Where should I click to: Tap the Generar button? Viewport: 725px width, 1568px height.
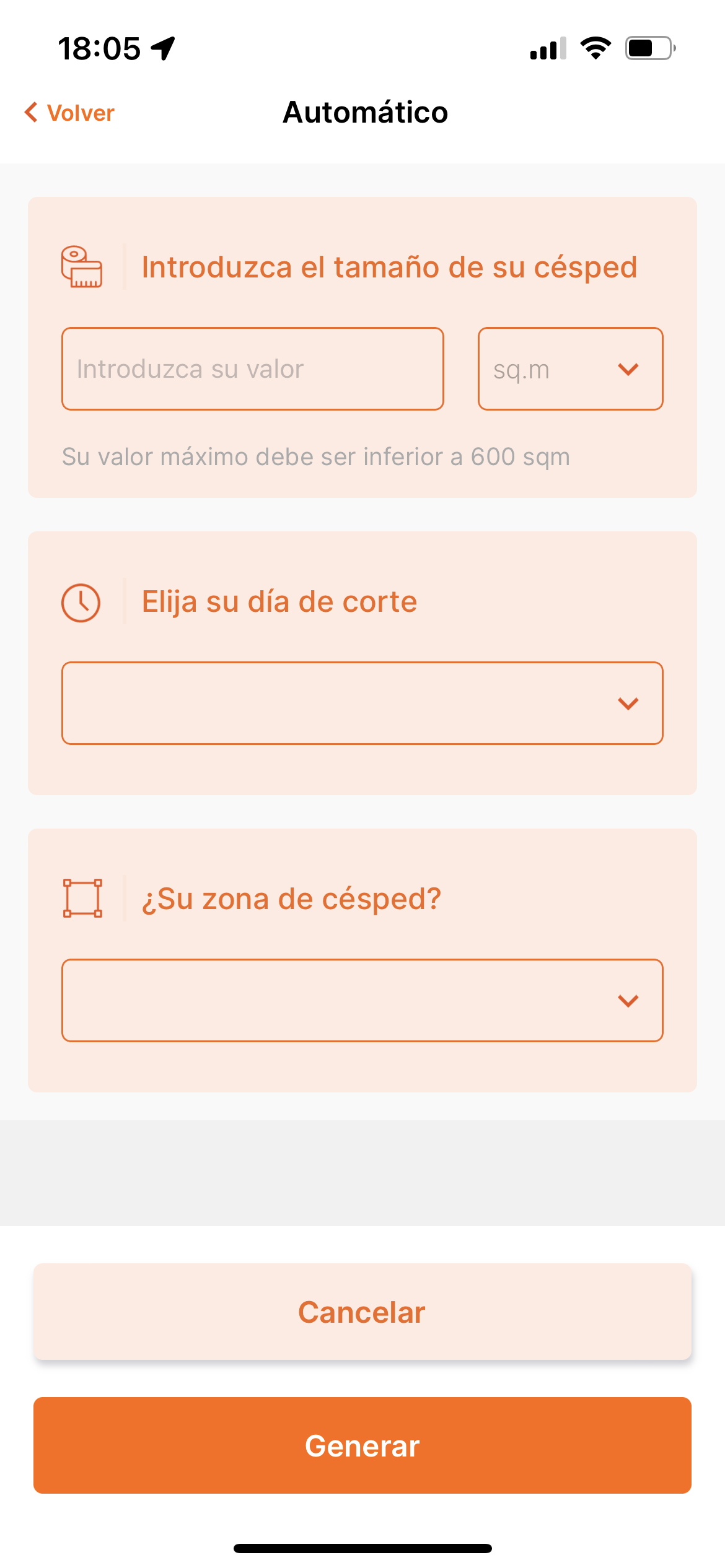point(362,1445)
